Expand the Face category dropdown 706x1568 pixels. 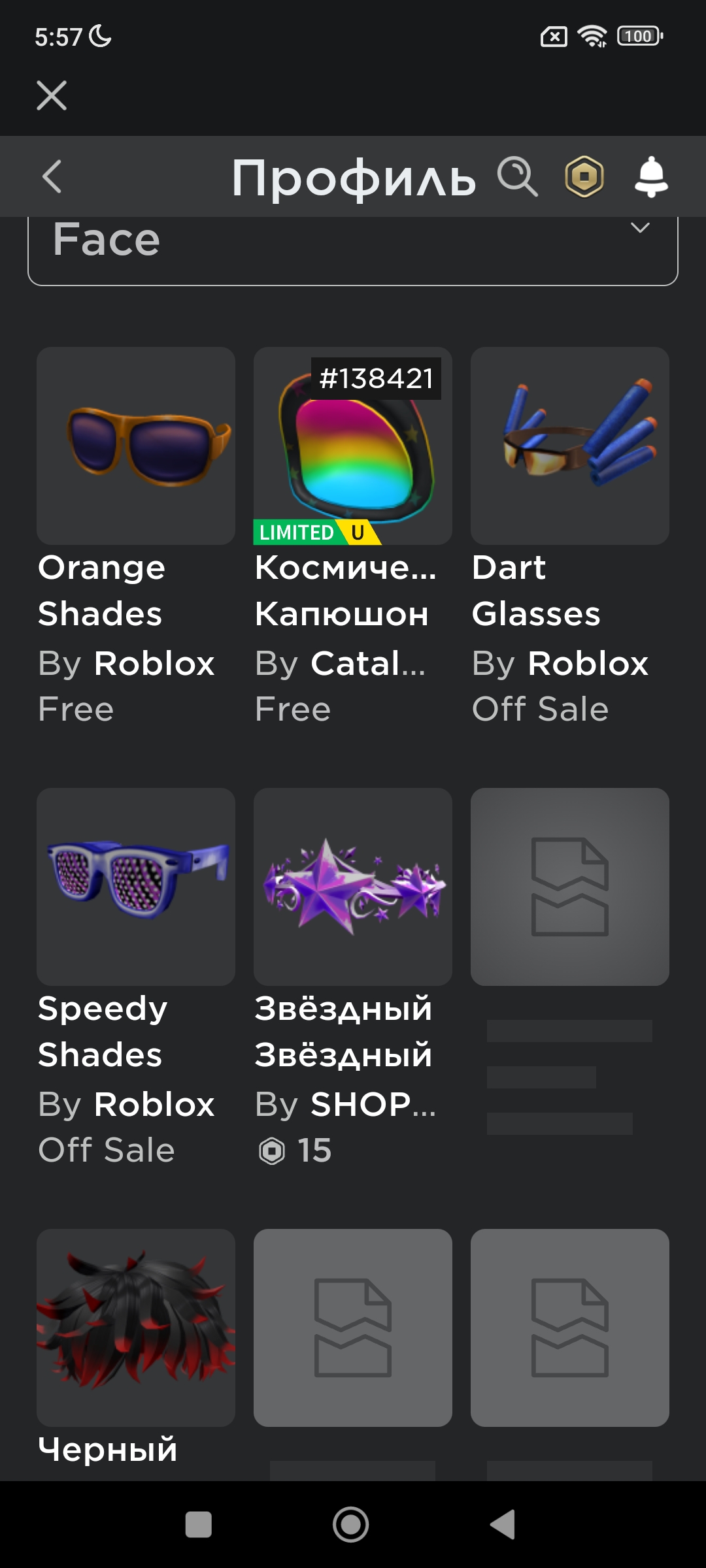pyautogui.click(x=353, y=248)
